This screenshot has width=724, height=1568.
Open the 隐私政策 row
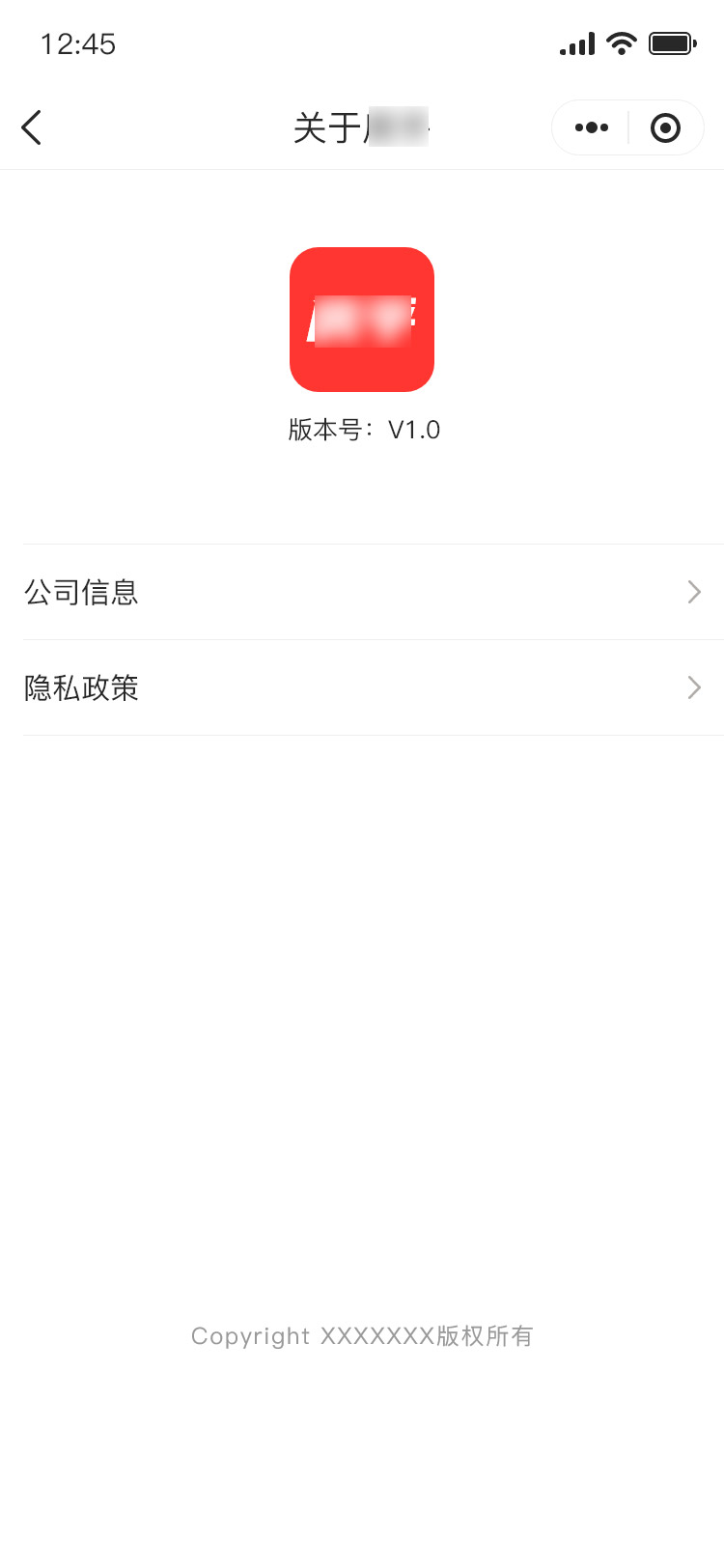374,687
